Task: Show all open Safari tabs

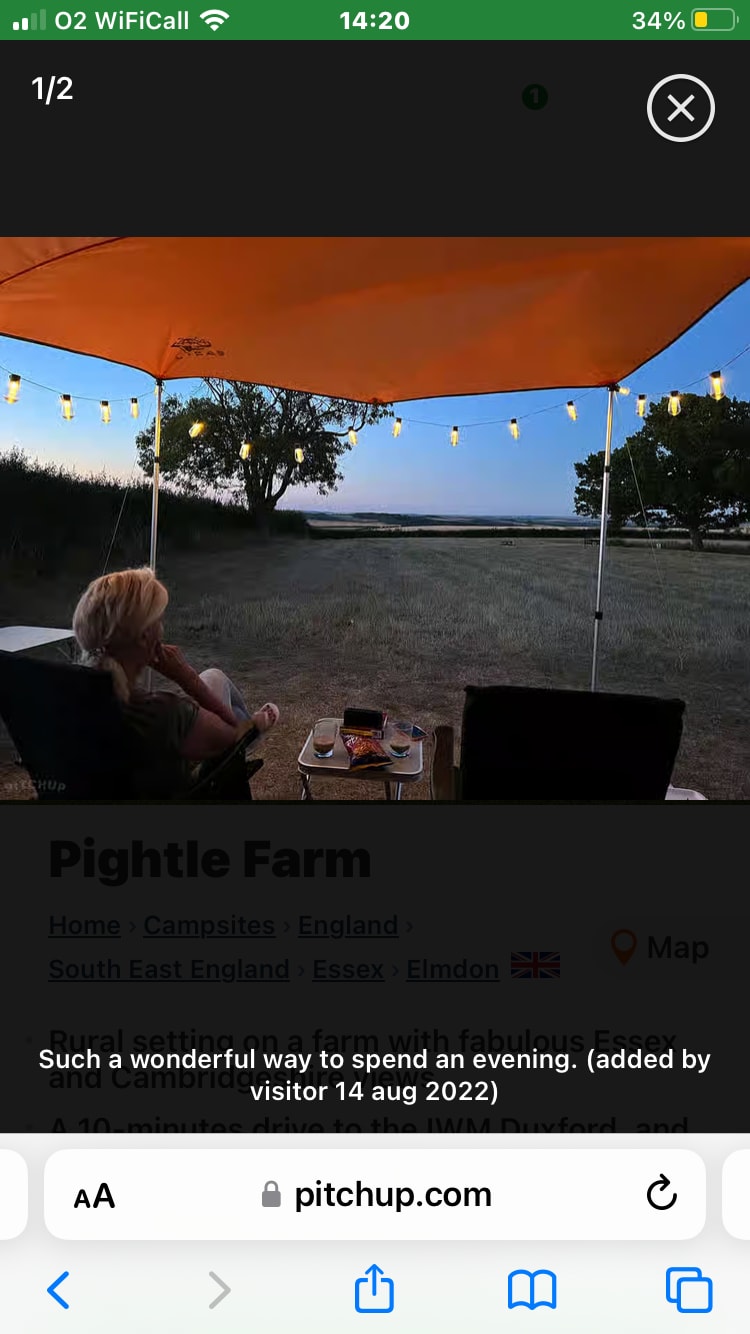Action: point(689,1290)
